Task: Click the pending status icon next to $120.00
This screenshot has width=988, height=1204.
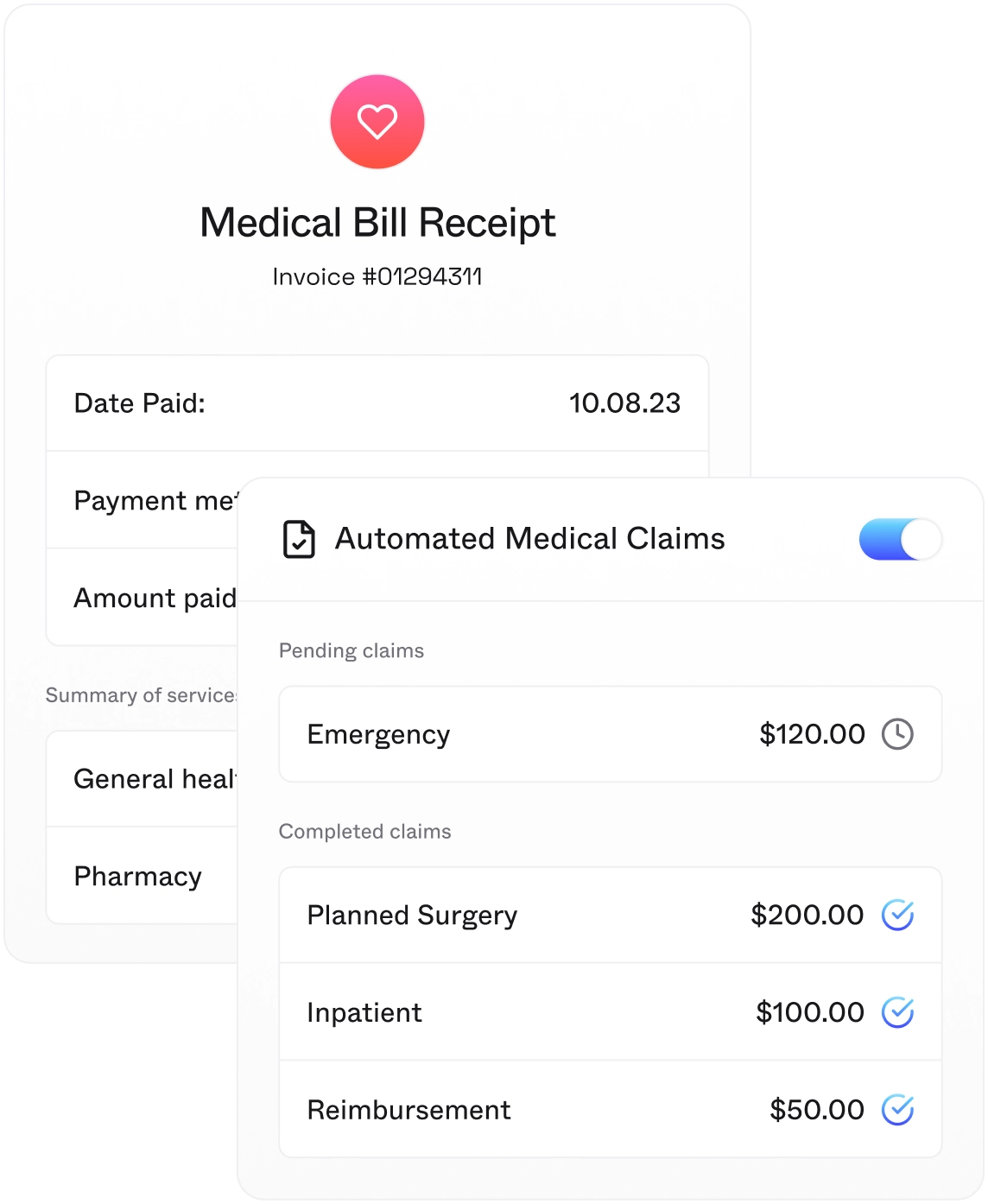Action: [899, 733]
